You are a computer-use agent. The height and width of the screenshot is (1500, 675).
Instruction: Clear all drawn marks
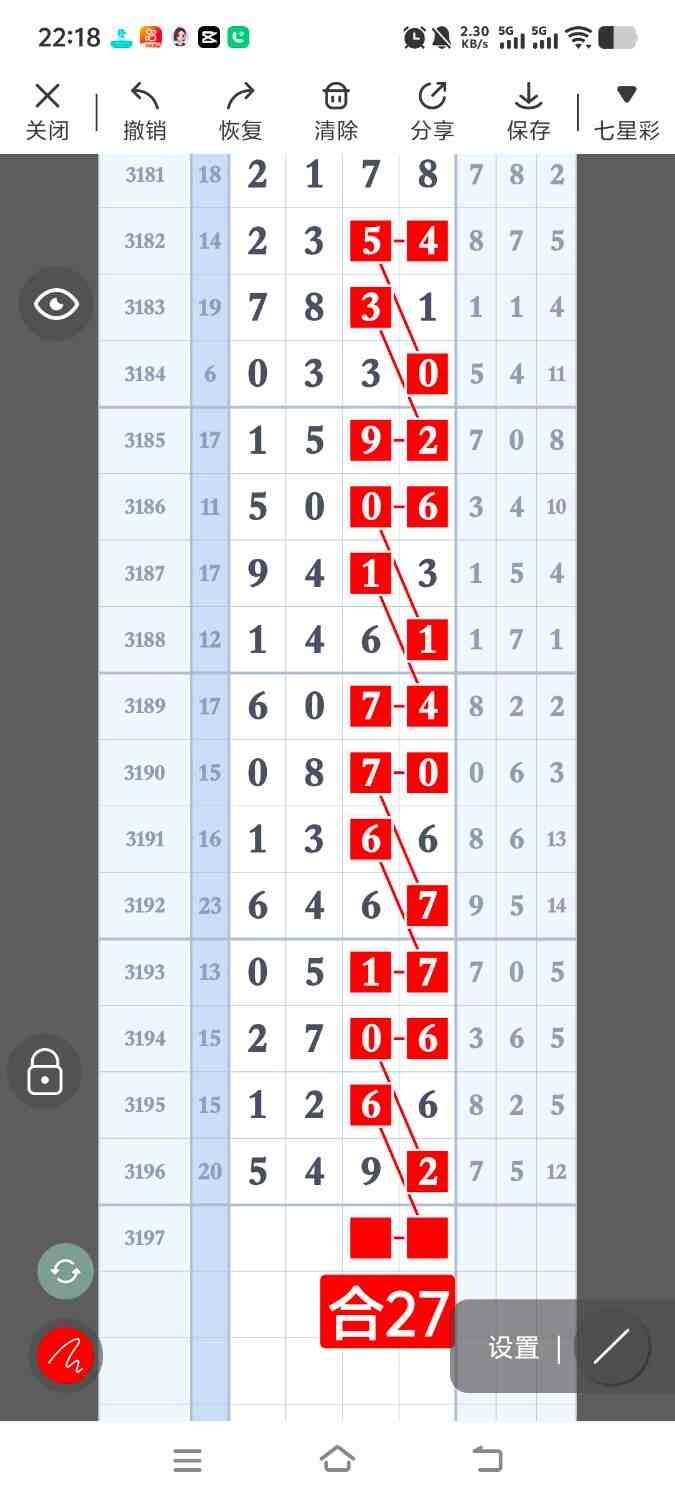pos(336,110)
